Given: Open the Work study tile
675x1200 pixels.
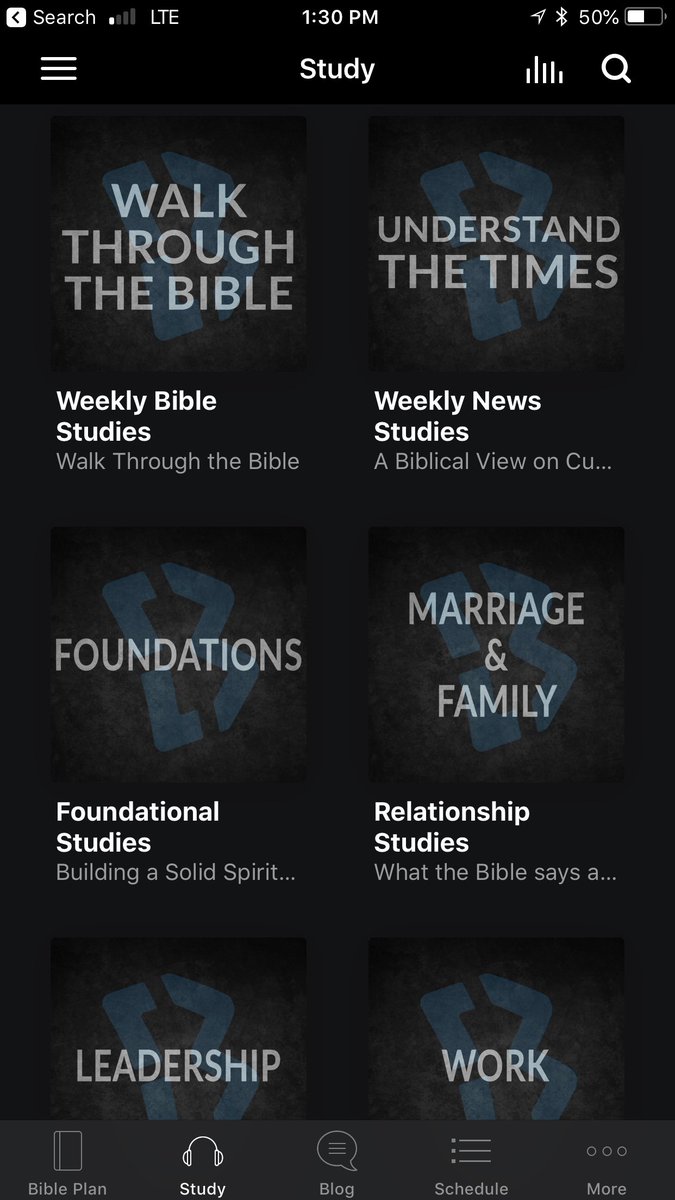Looking at the screenshot, I should [x=497, y=1028].
